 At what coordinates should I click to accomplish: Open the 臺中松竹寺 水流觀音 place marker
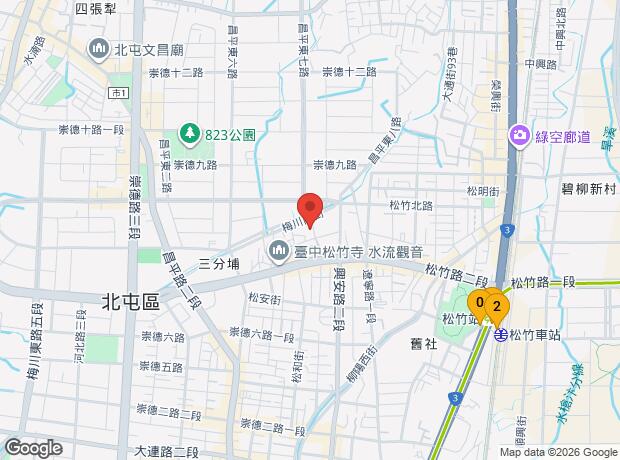pos(278,252)
